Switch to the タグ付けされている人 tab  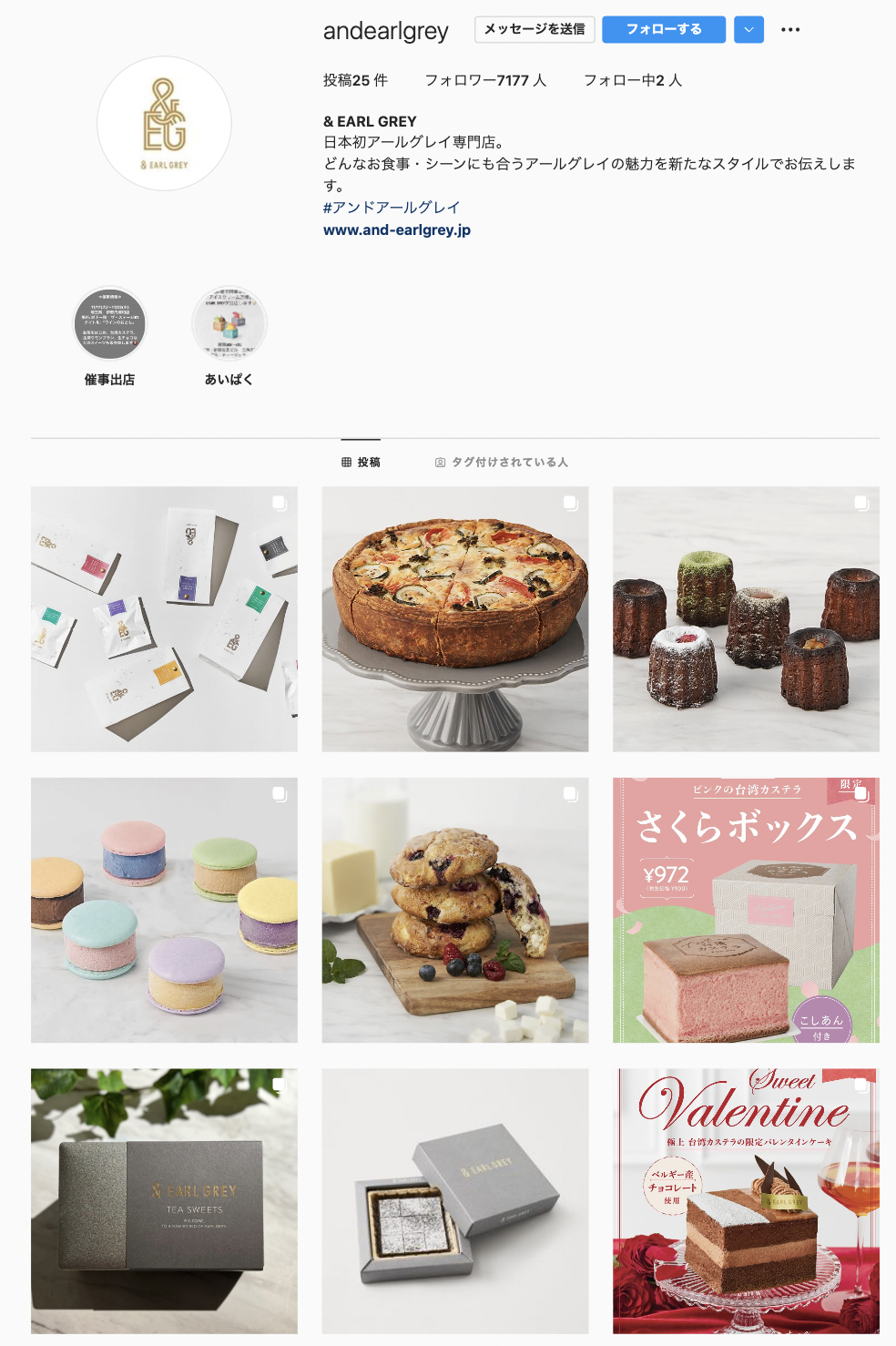tap(502, 462)
